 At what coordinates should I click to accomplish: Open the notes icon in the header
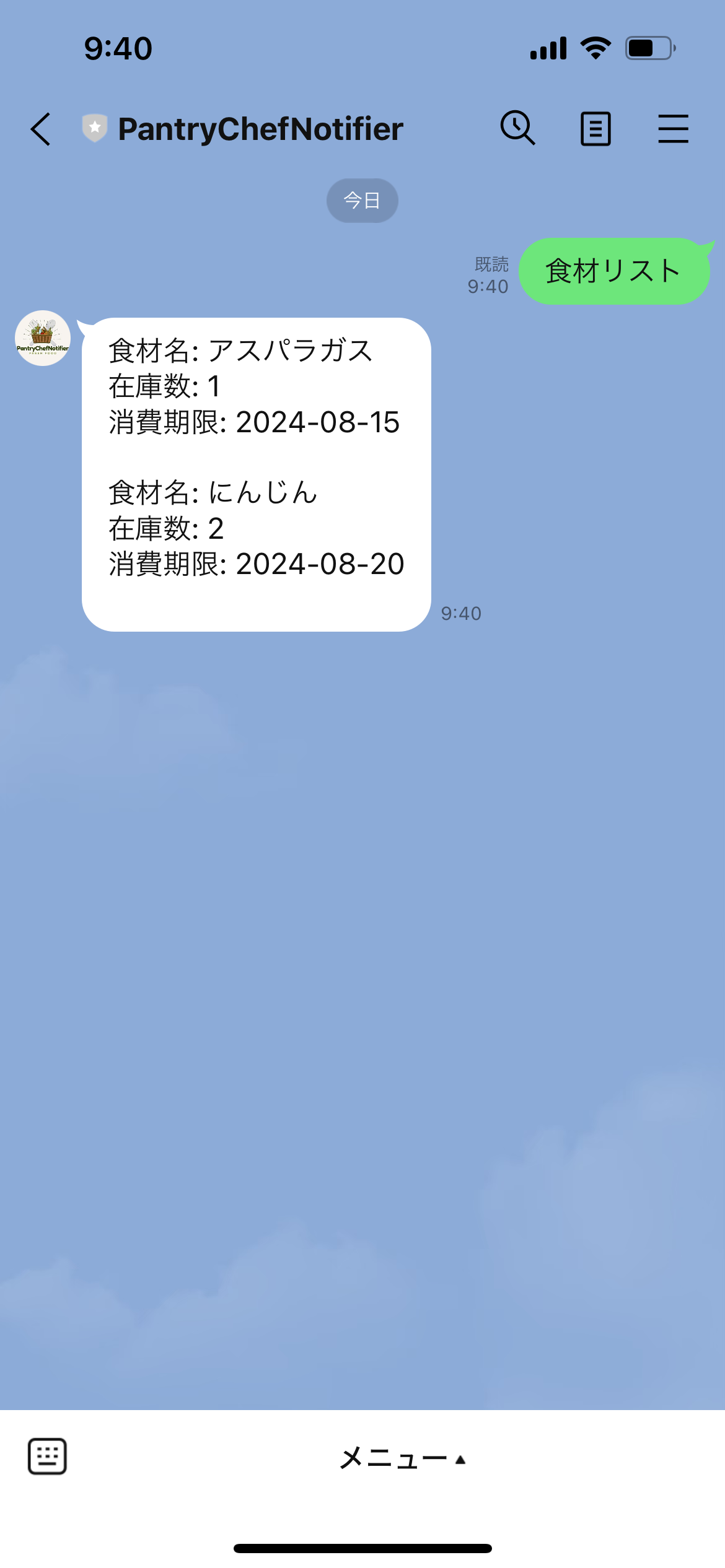click(x=595, y=129)
